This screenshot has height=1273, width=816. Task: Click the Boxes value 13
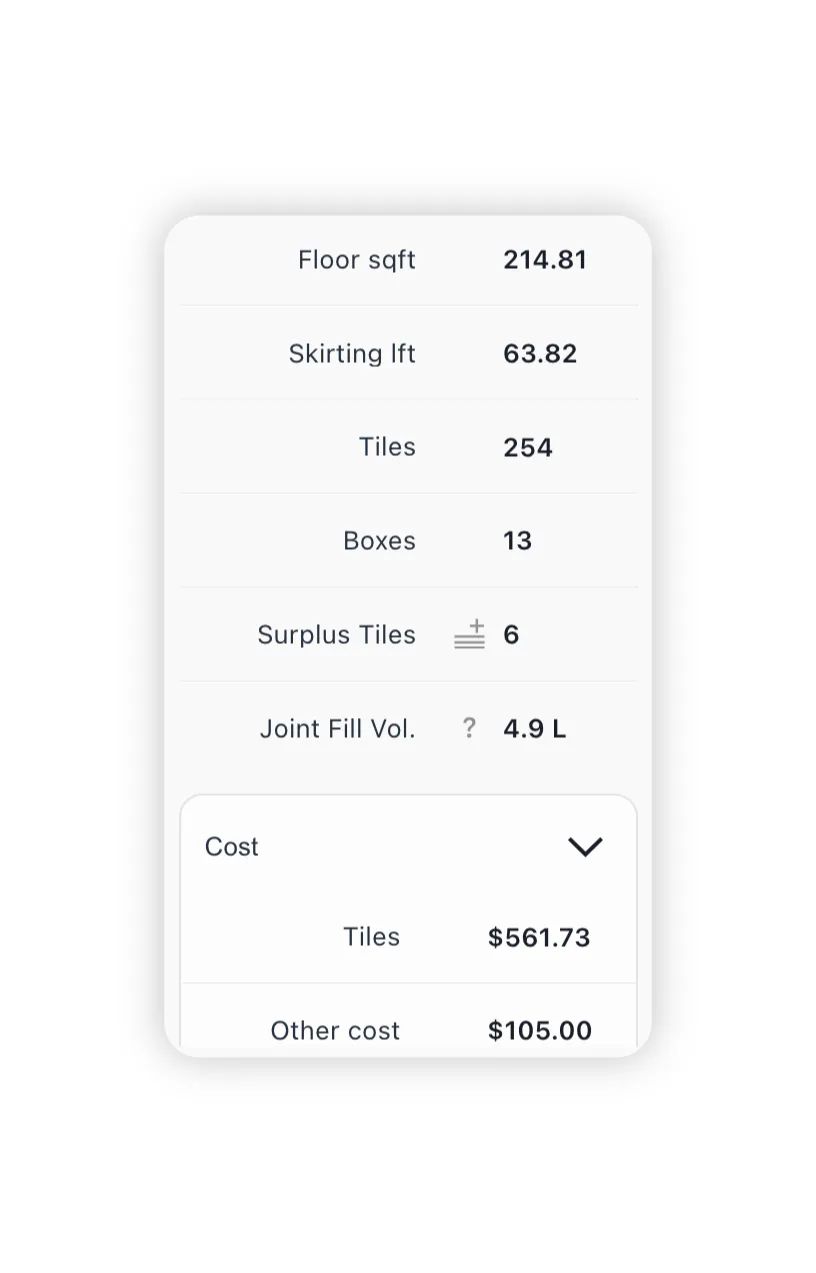[x=517, y=540]
